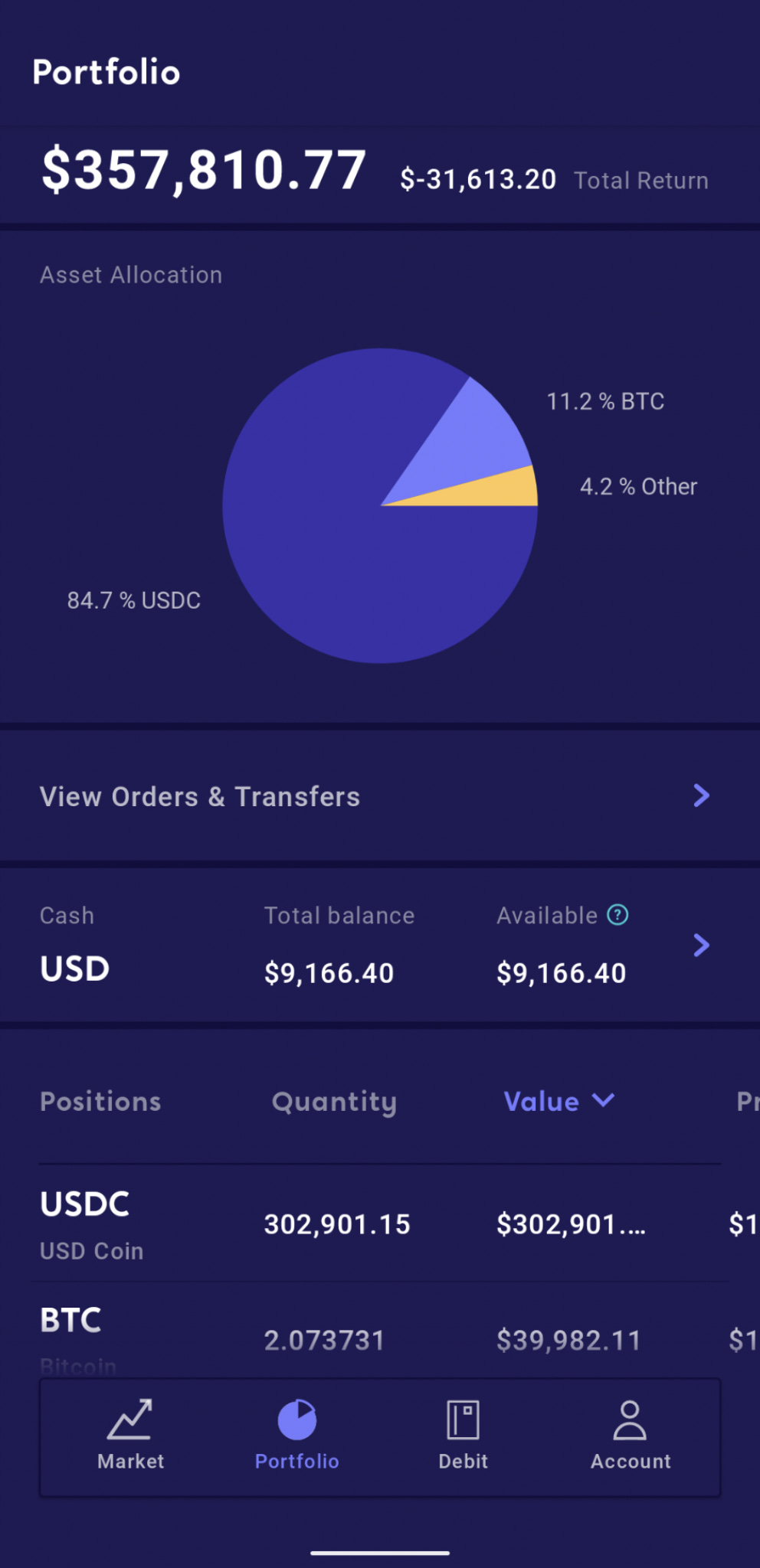Open the USDC position

click(x=380, y=1223)
